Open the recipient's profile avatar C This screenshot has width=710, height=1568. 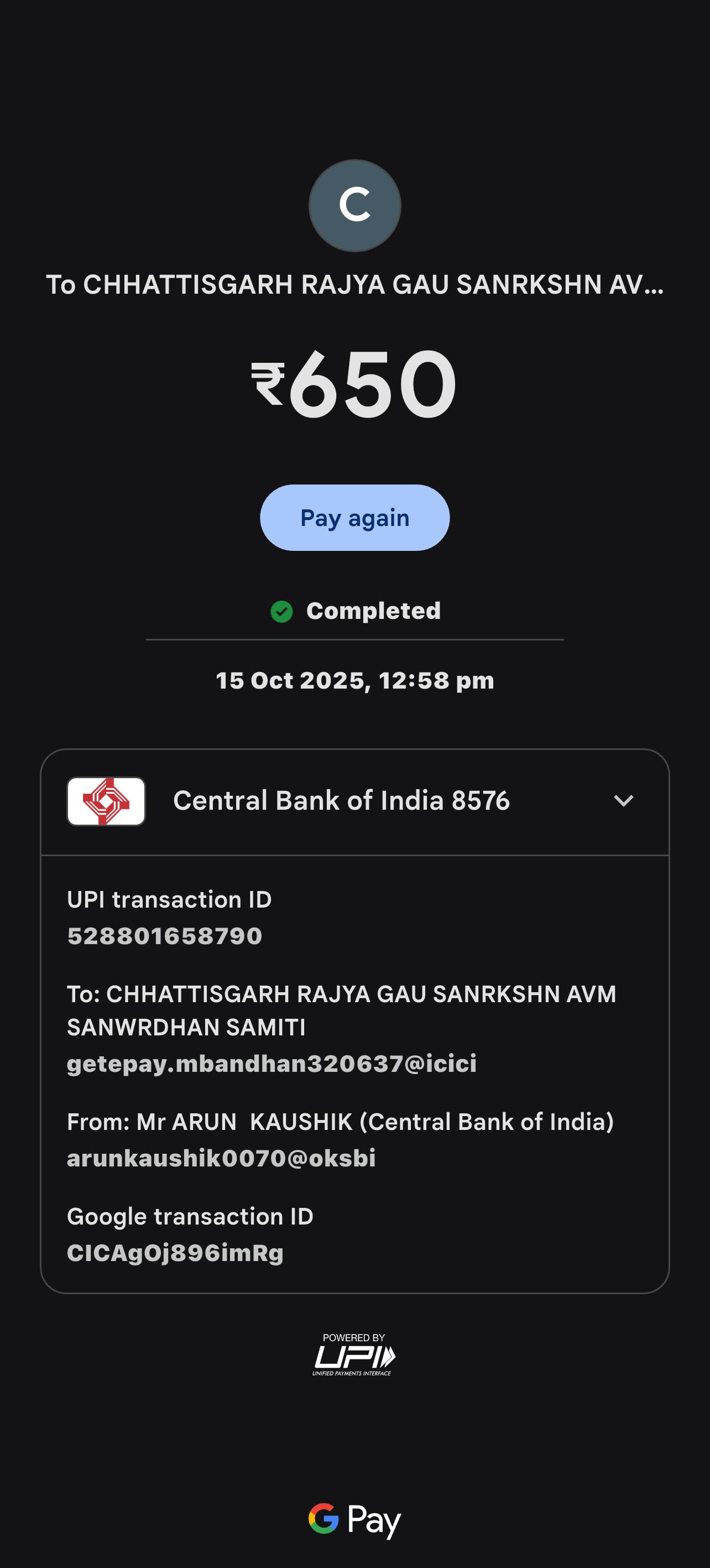pos(354,206)
